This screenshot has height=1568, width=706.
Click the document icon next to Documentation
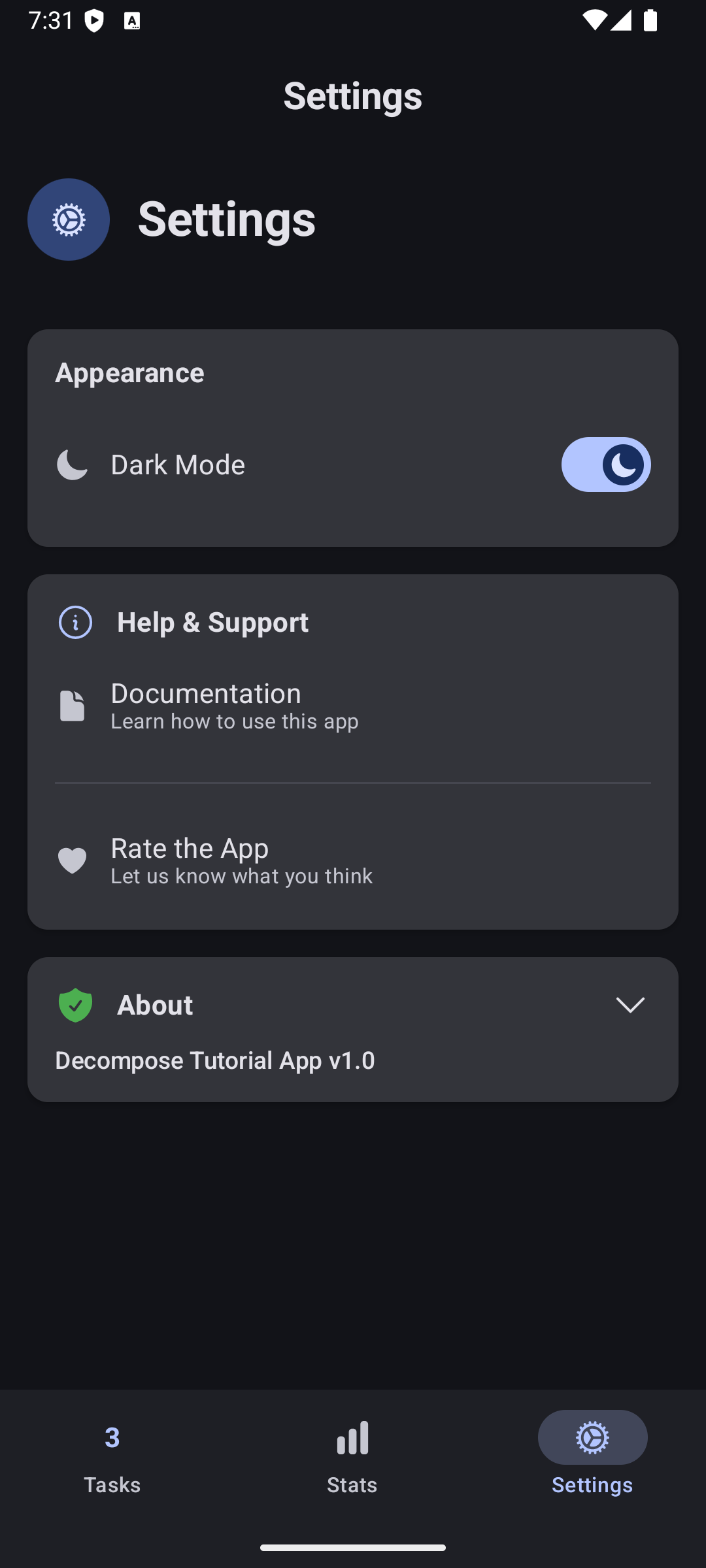point(72,704)
